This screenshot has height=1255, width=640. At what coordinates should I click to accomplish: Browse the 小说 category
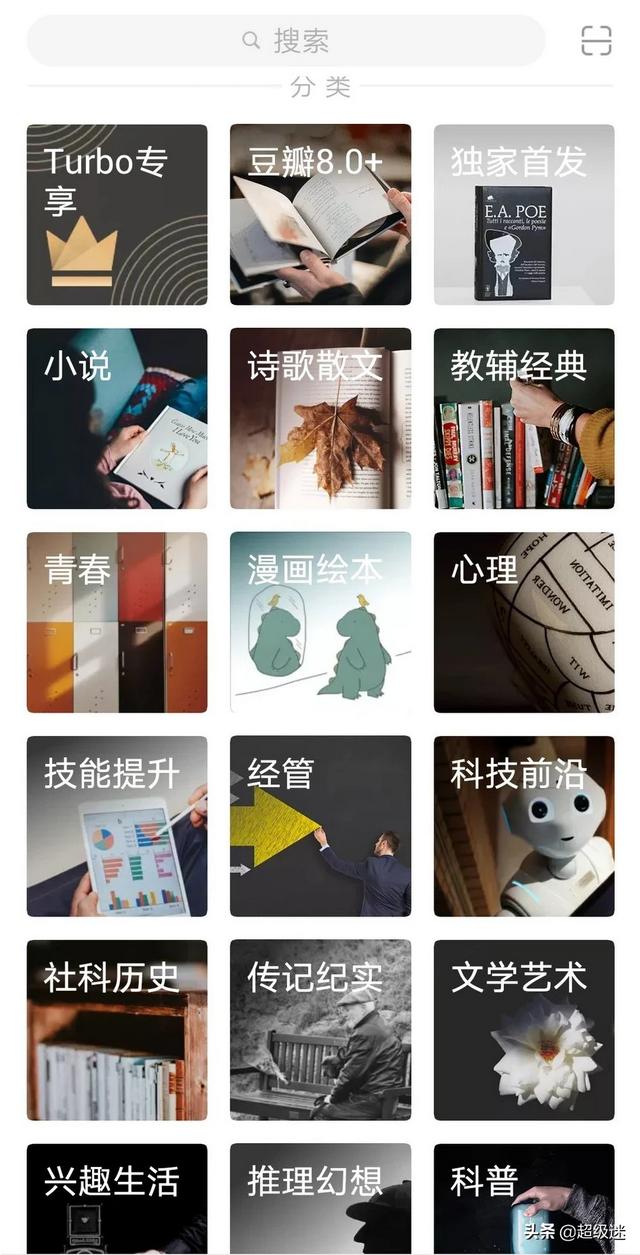117,418
